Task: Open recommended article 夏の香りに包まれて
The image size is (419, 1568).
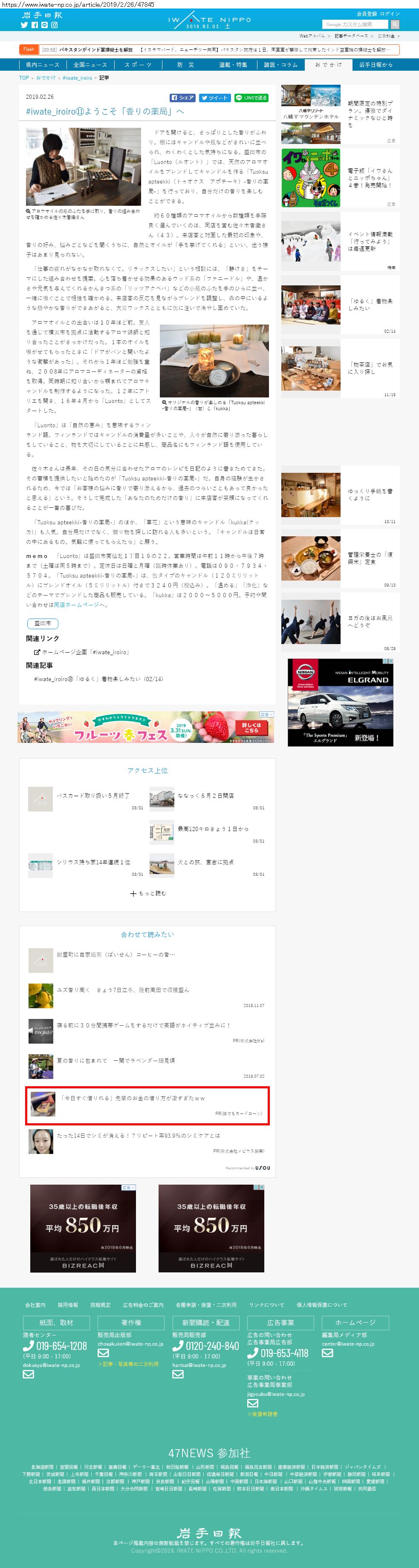Action: click(x=116, y=1060)
